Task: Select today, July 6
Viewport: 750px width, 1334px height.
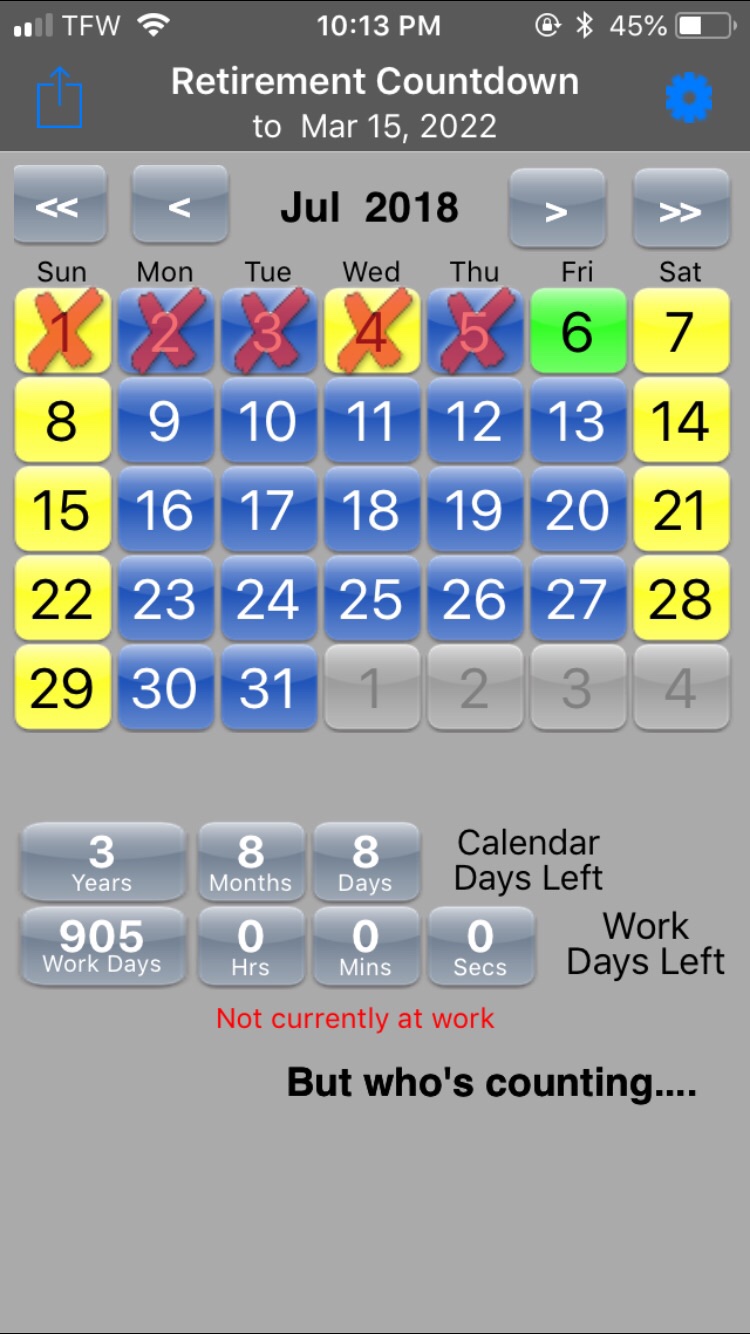Action: pos(578,331)
